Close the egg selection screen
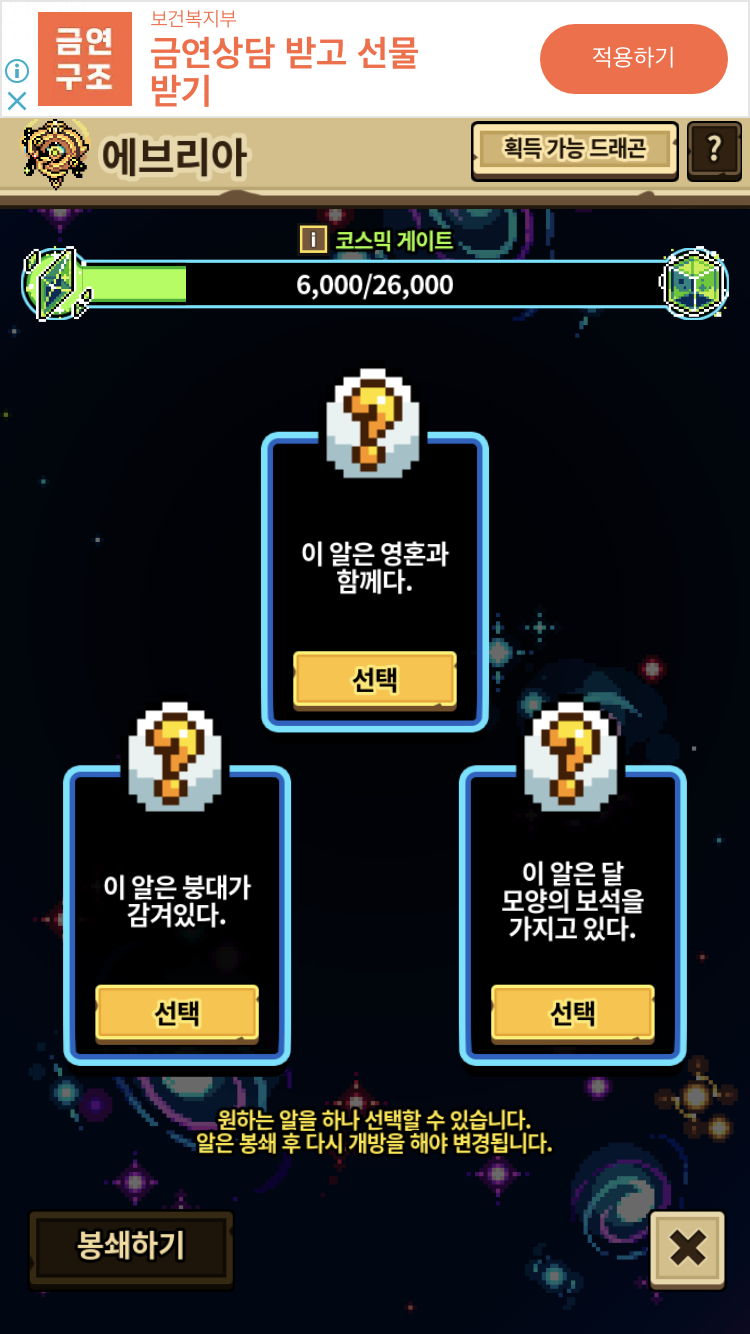The width and height of the screenshot is (750, 1334). click(687, 1248)
